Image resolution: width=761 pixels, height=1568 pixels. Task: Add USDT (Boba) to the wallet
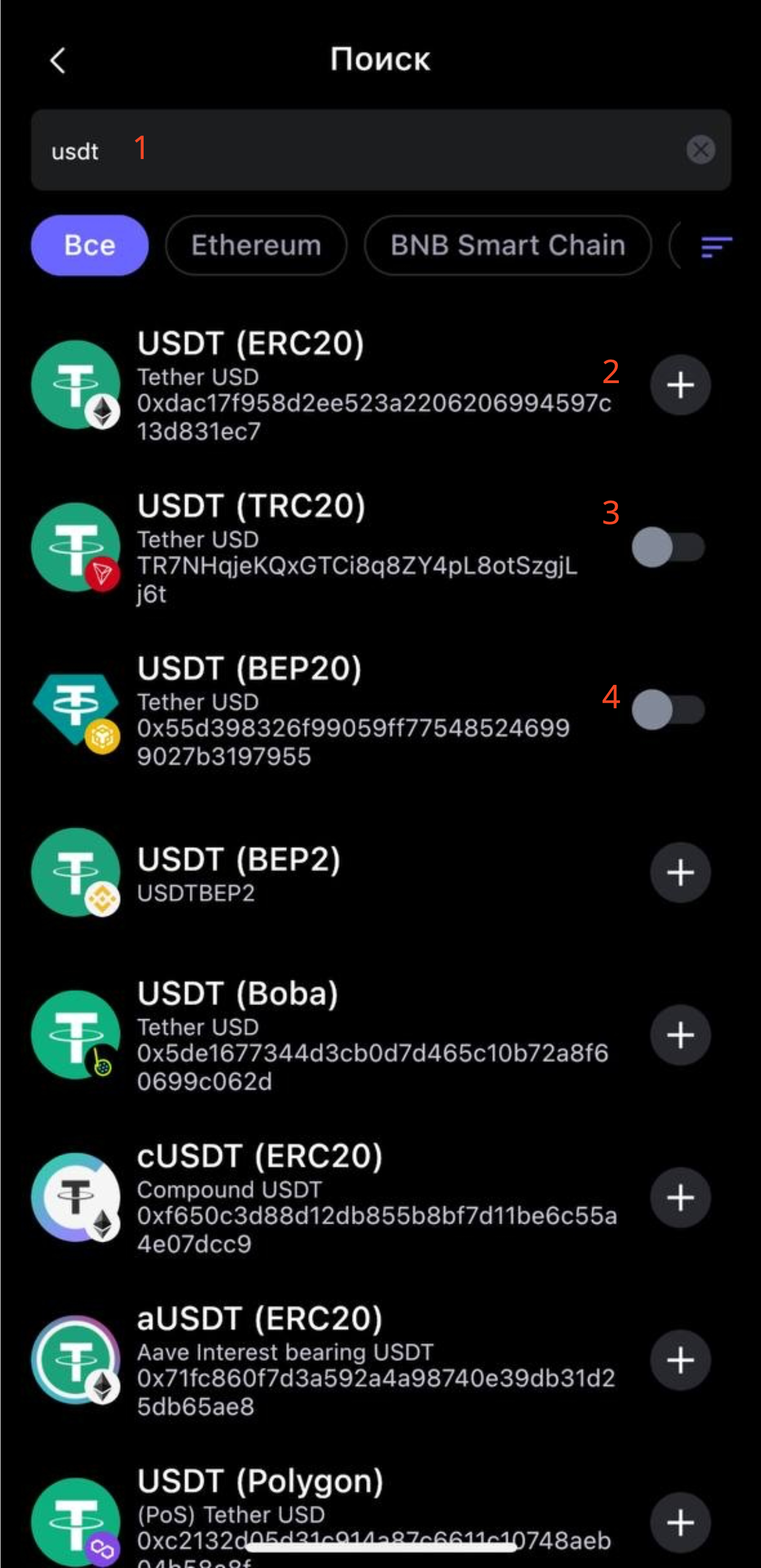(x=680, y=1035)
